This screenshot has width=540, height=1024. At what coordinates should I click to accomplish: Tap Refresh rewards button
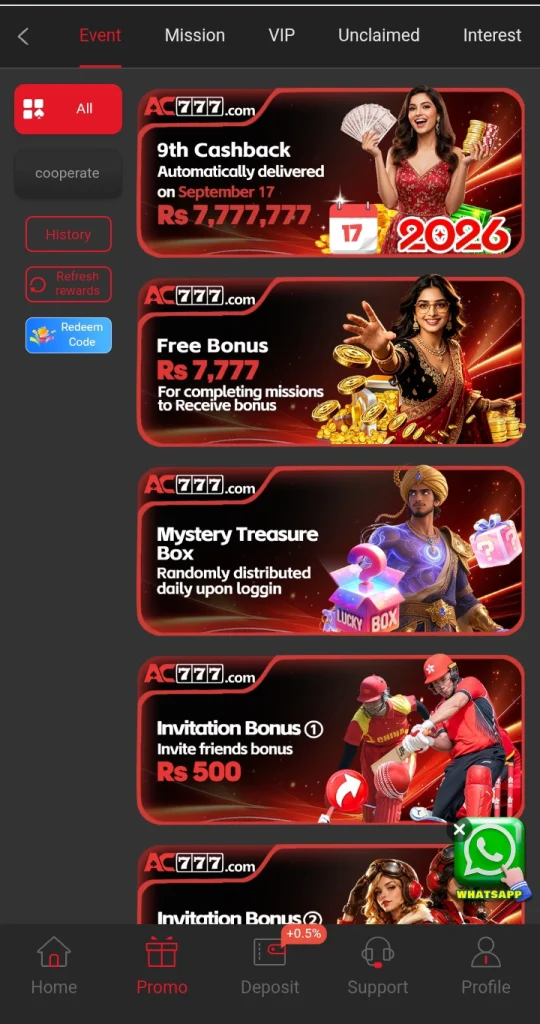coord(69,284)
